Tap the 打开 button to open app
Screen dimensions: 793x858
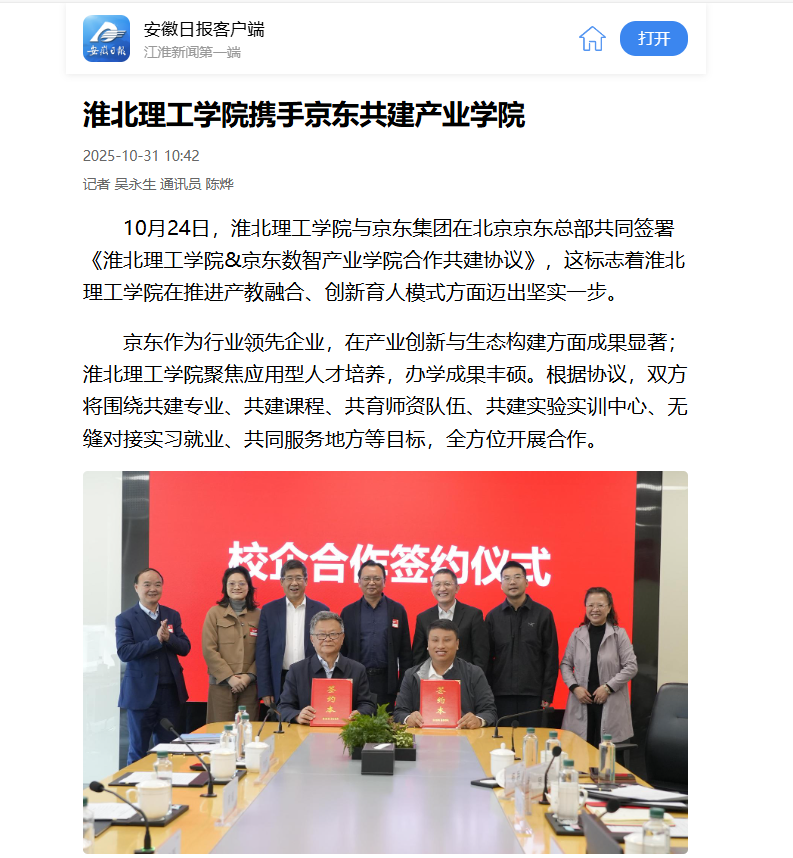tap(653, 39)
